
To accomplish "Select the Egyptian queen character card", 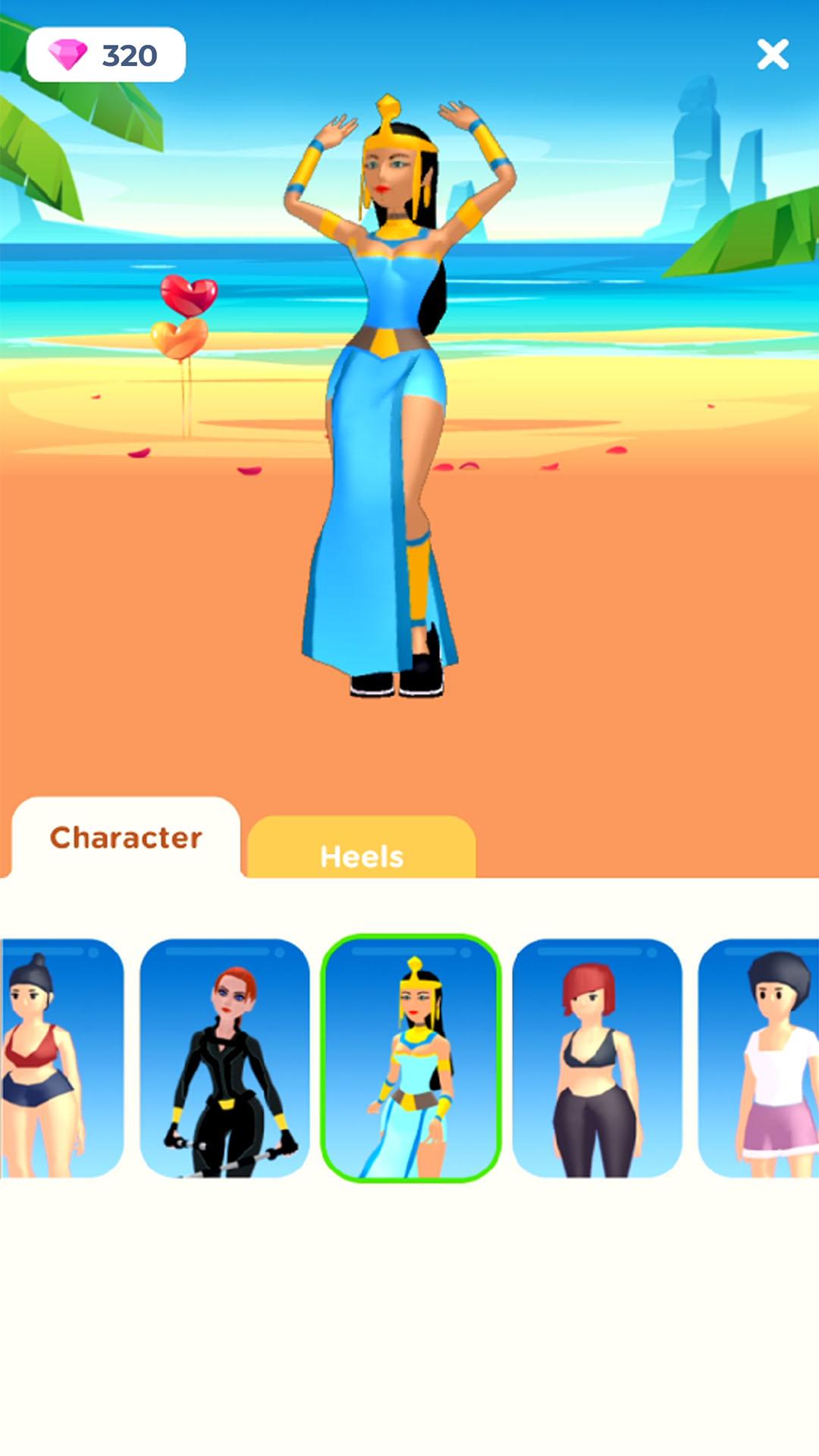I will (410, 1058).
